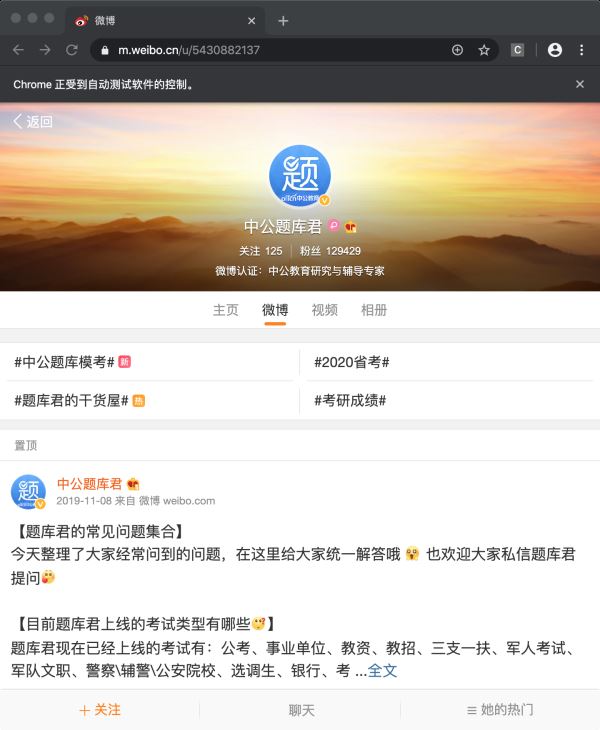The height and width of the screenshot is (730, 600).
Task: Open the 她的热门 menu
Action: (500, 710)
